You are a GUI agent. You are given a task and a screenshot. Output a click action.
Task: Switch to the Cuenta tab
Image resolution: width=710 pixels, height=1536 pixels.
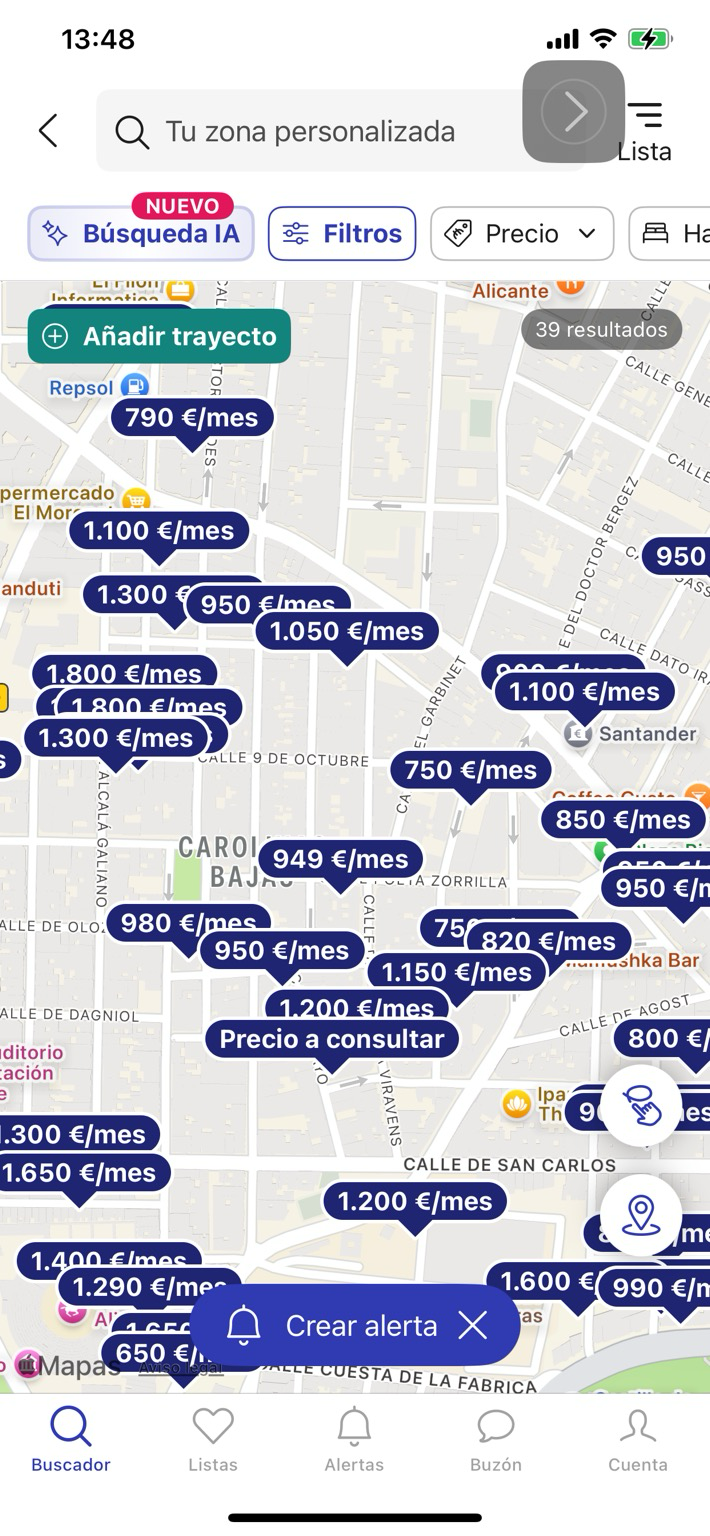638,1440
